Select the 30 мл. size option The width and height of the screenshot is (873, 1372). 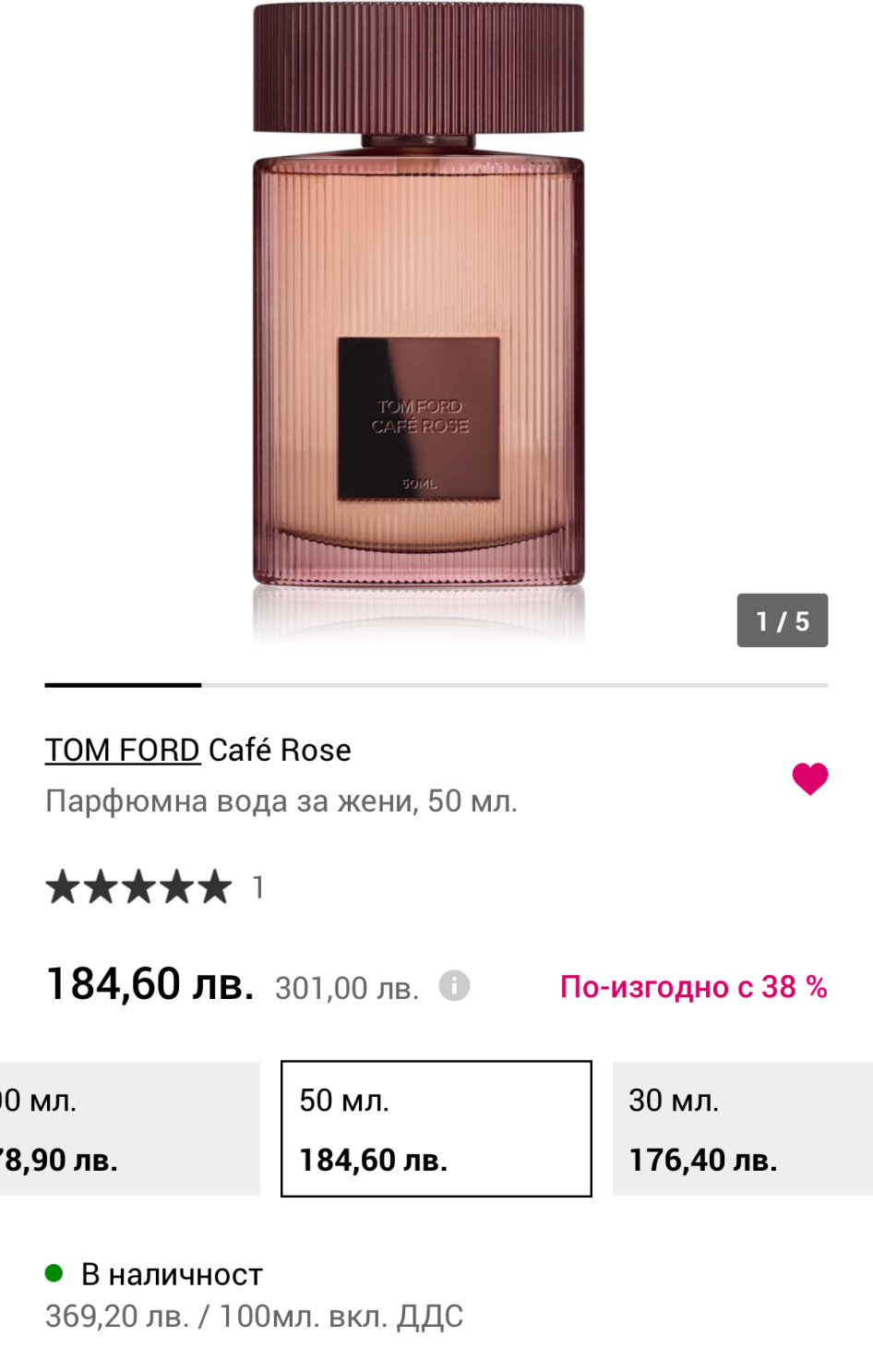(742, 1128)
